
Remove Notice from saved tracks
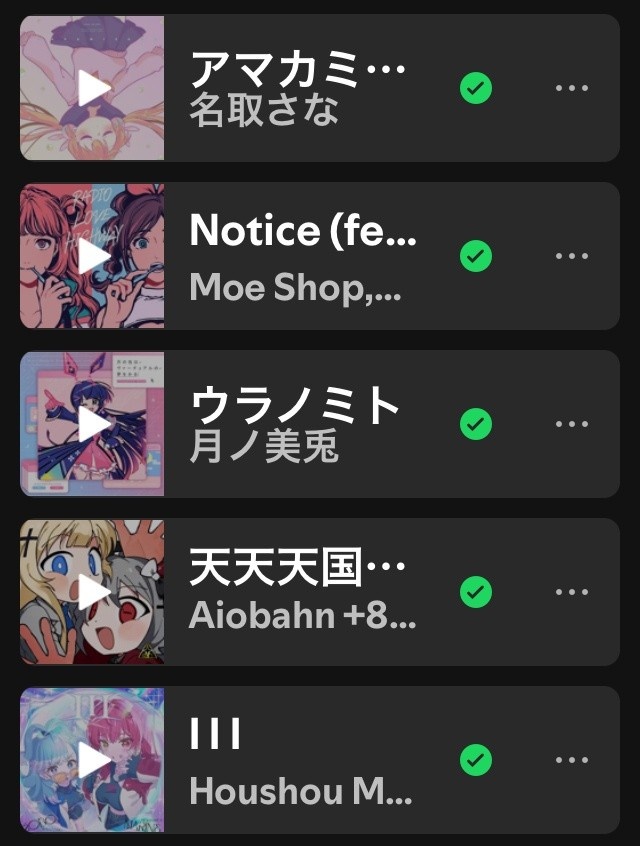click(476, 256)
